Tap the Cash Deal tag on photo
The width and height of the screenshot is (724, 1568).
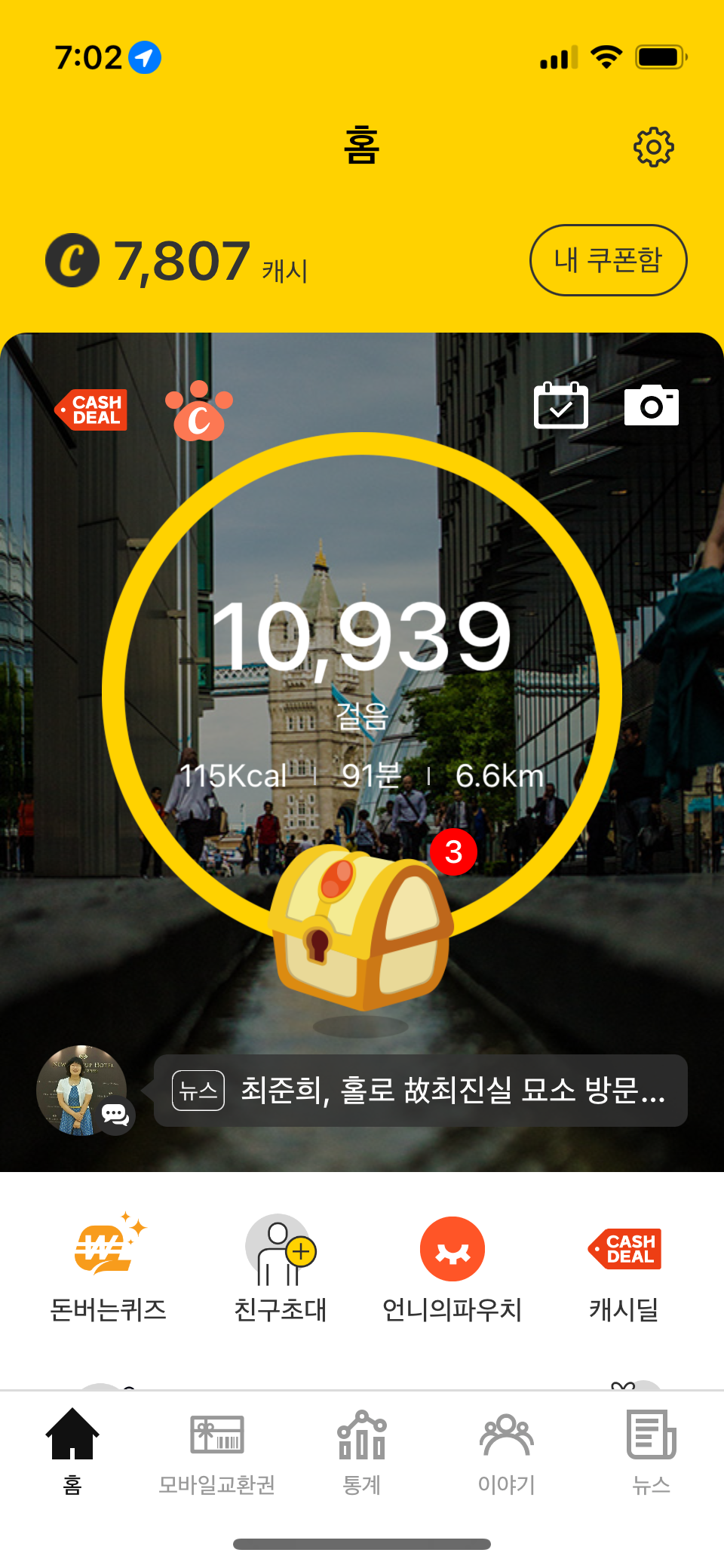(92, 410)
